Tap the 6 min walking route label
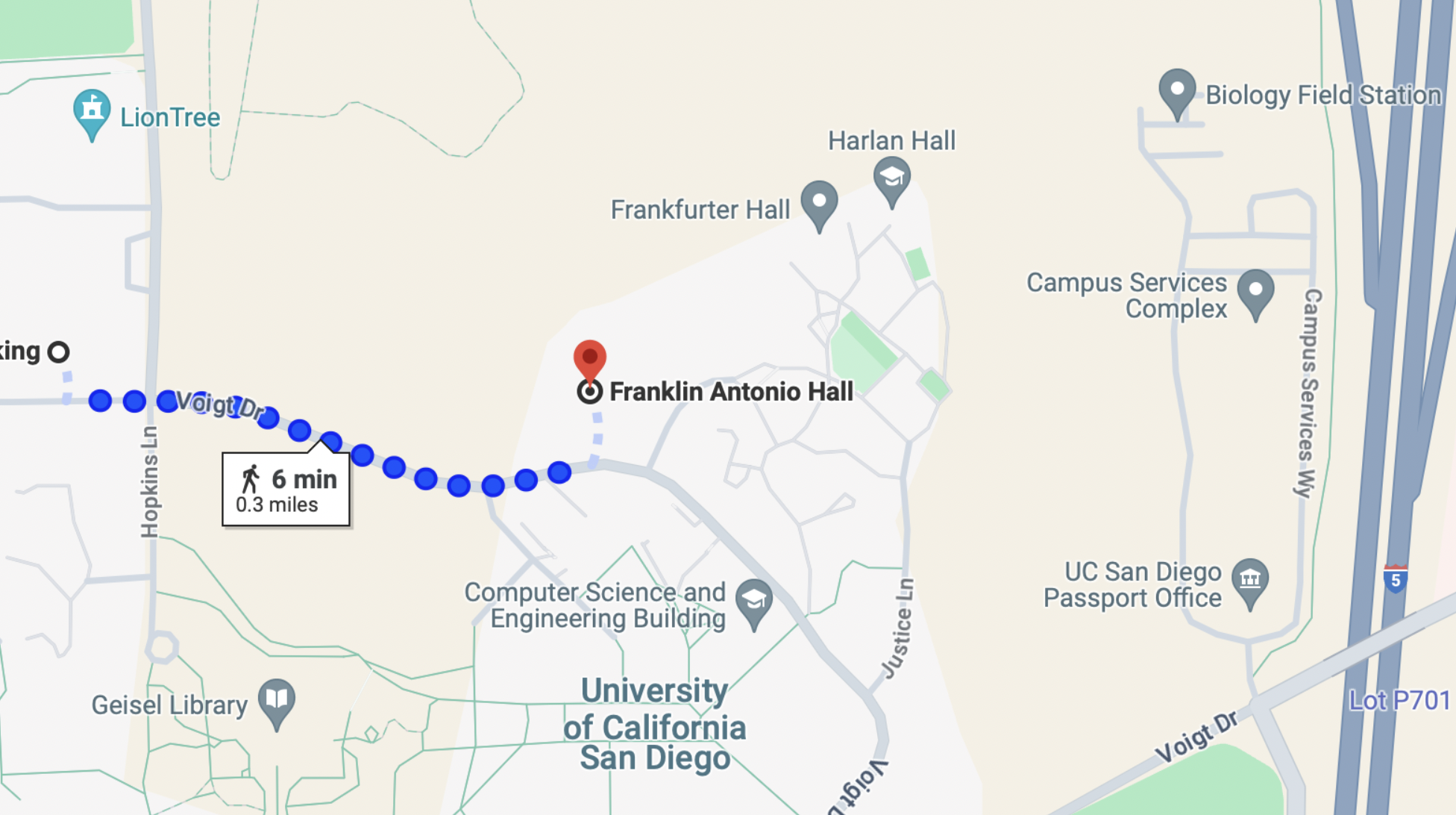 (286, 490)
